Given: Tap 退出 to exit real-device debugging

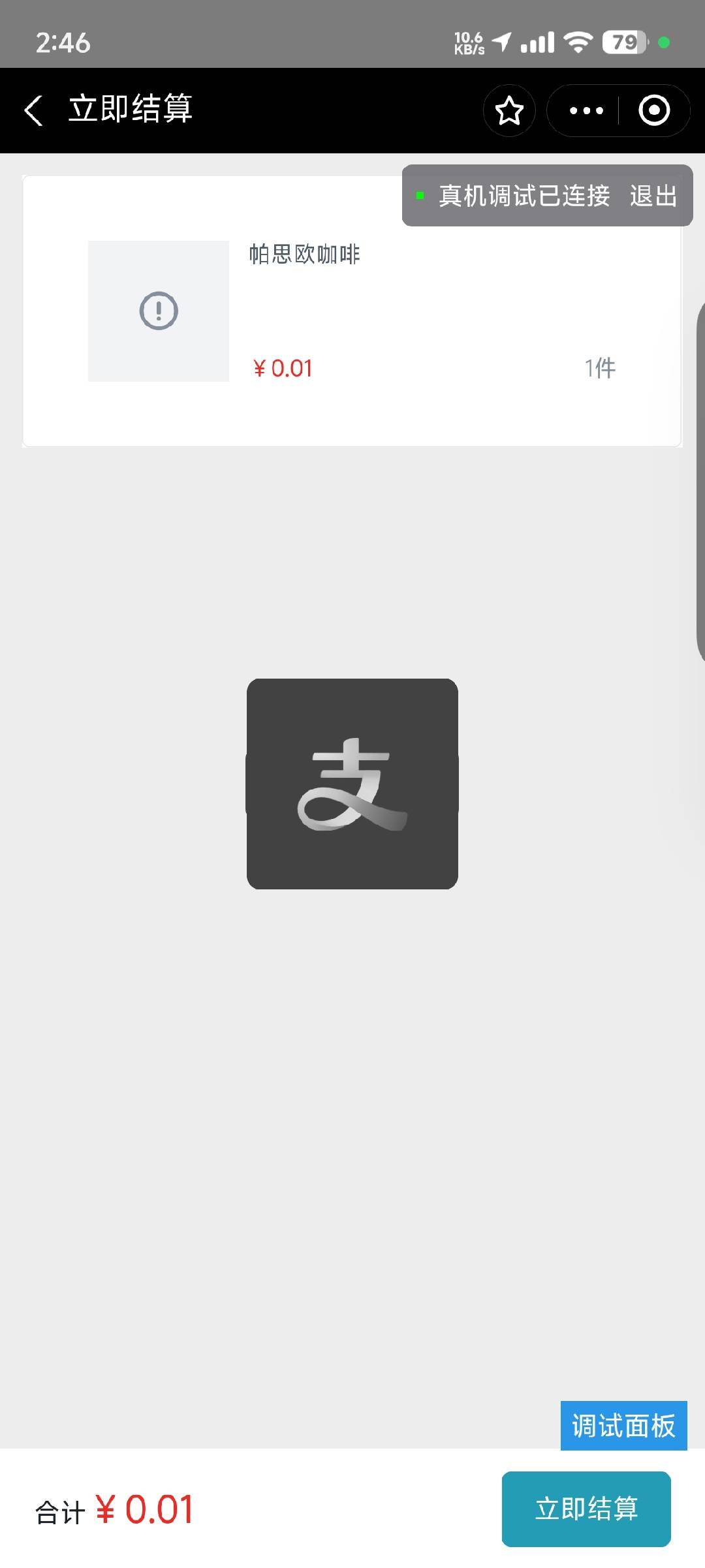Looking at the screenshot, I should pos(653,196).
